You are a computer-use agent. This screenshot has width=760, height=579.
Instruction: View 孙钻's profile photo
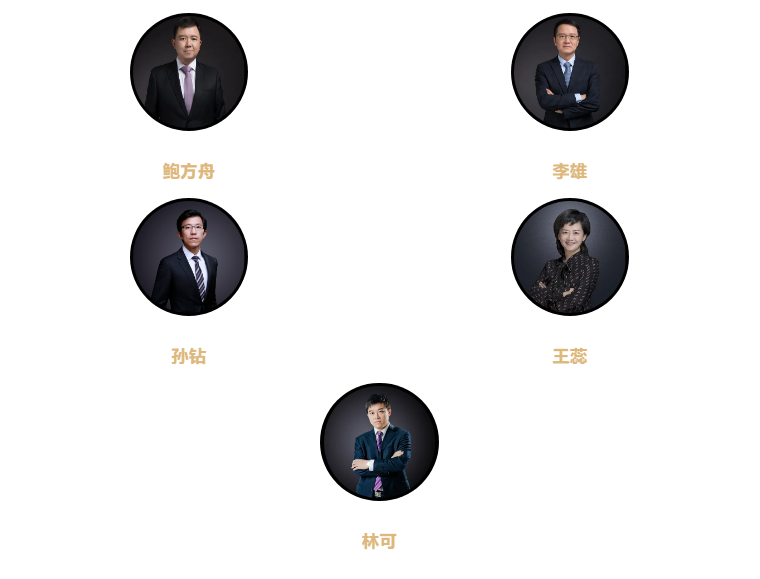tap(189, 257)
